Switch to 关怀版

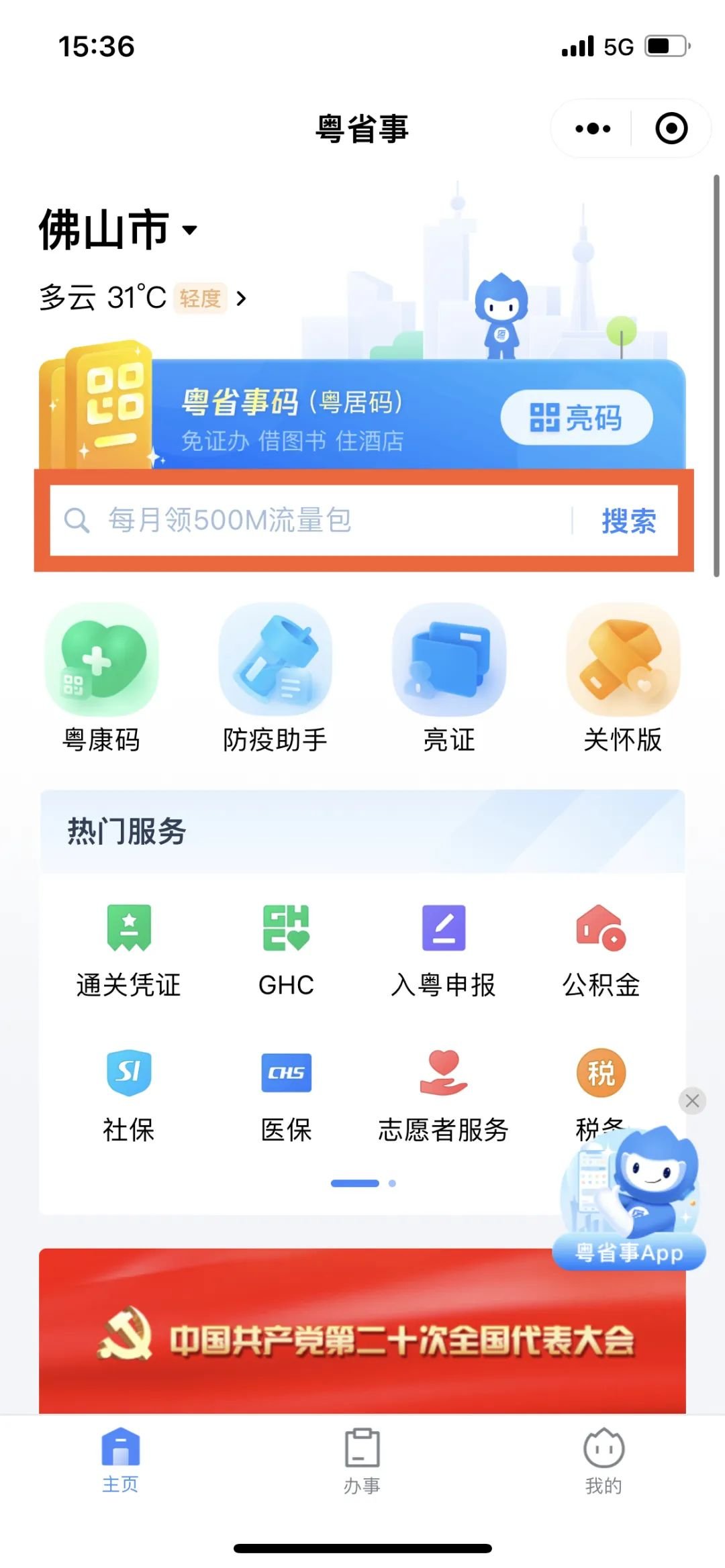pyautogui.click(x=622, y=679)
